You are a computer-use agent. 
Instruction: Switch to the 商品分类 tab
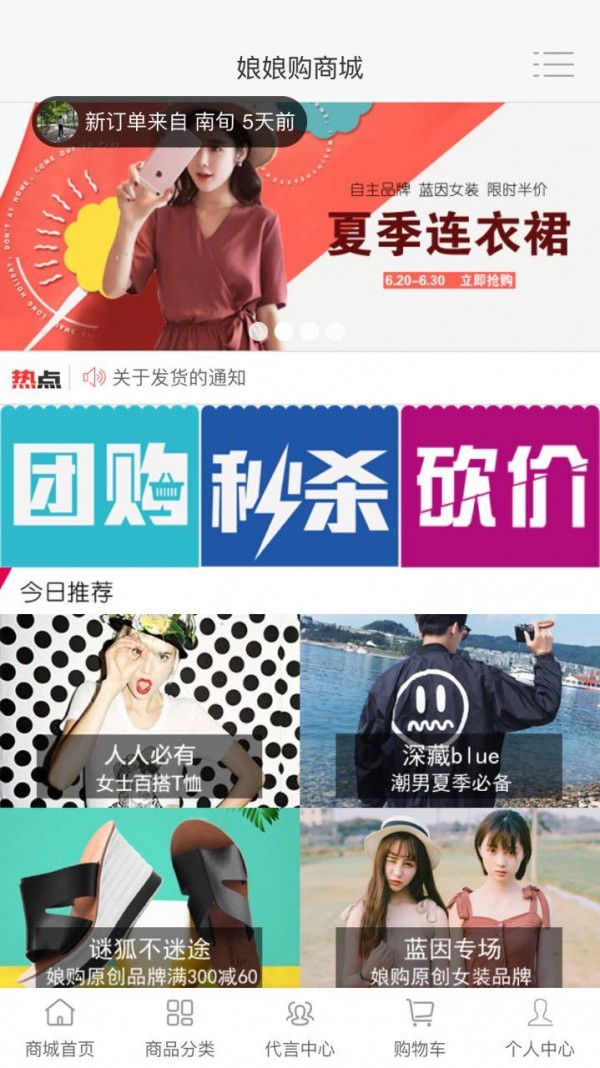tap(180, 1028)
